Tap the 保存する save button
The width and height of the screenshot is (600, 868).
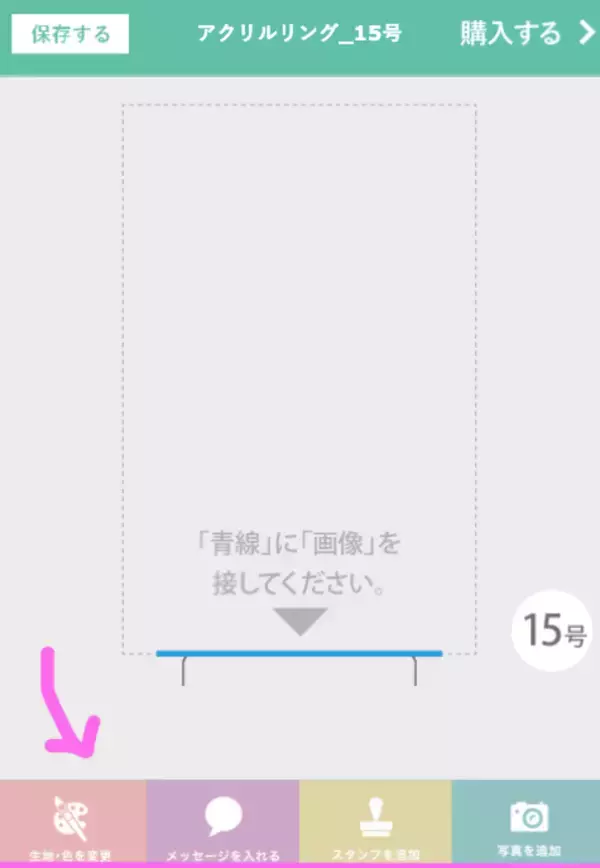(71, 35)
